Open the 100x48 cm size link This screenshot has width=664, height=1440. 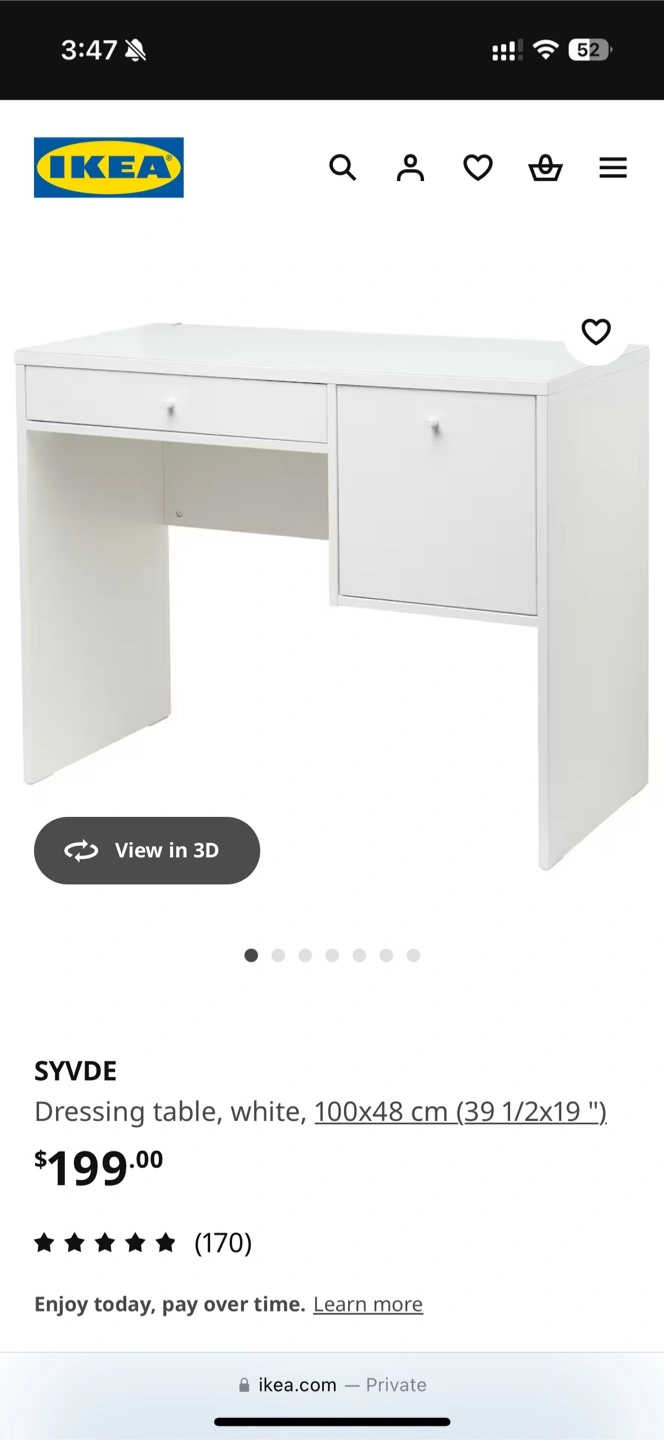460,1111
